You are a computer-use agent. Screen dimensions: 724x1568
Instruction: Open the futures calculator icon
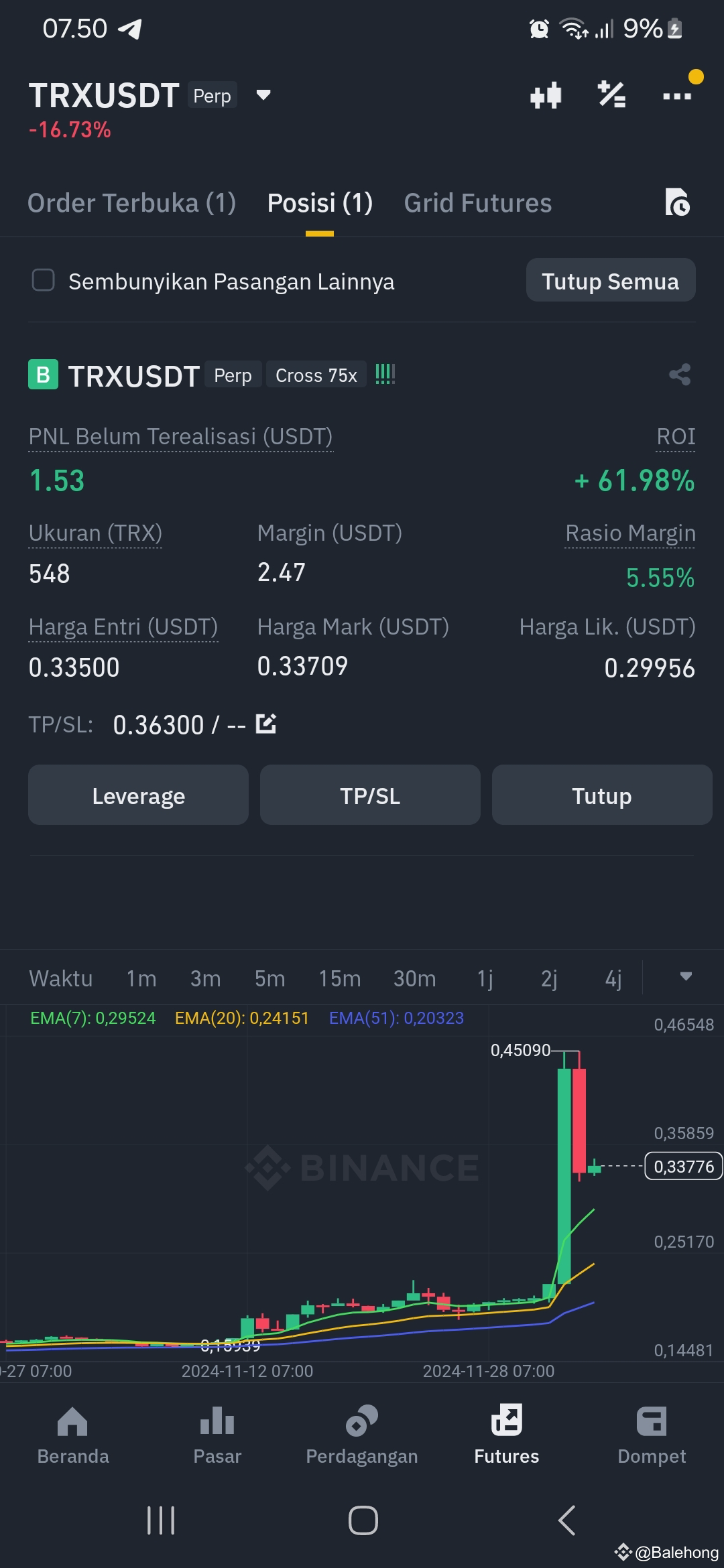[x=611, y=95]
